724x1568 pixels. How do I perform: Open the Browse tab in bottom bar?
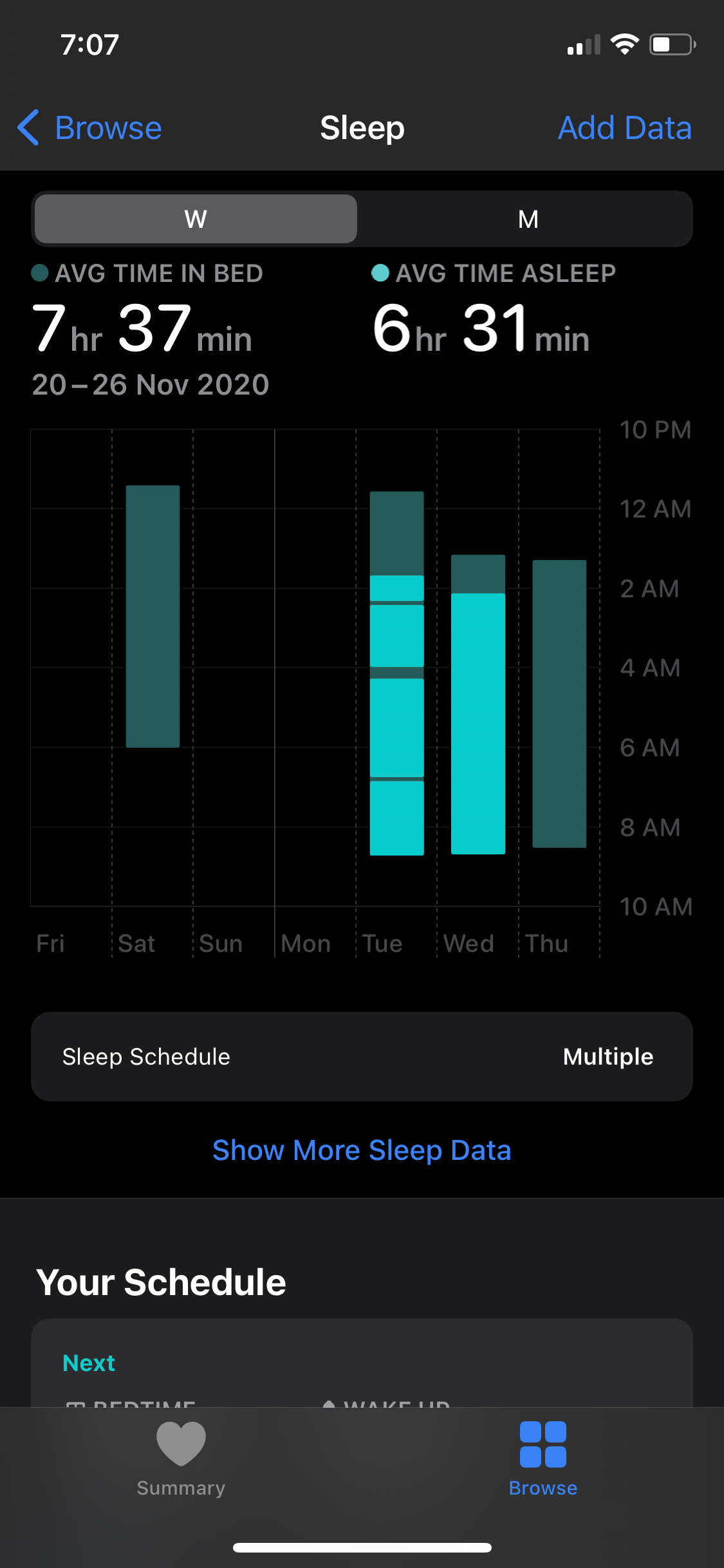(x=543, y=1459)
